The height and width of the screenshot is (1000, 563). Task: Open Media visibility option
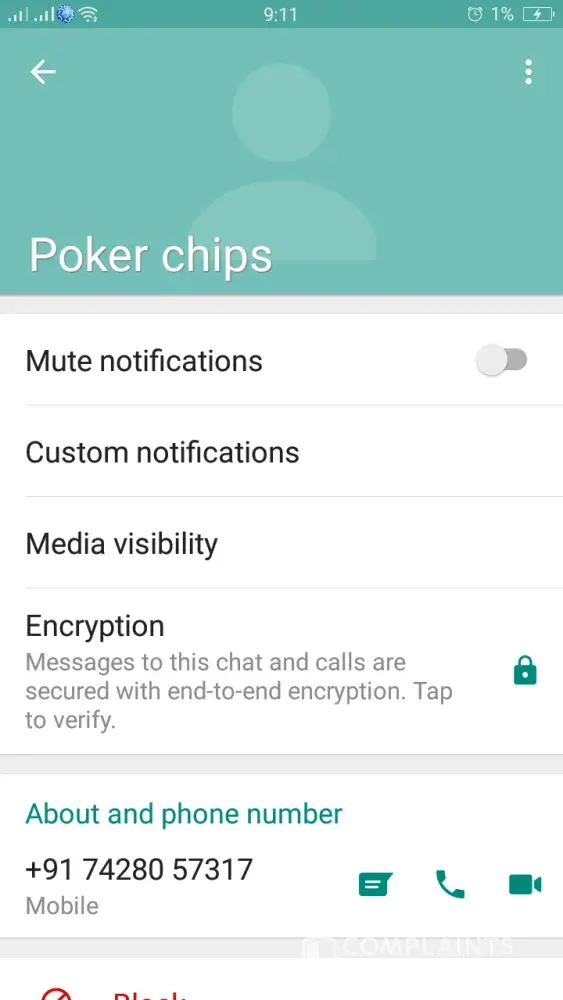tap(281, 543)
